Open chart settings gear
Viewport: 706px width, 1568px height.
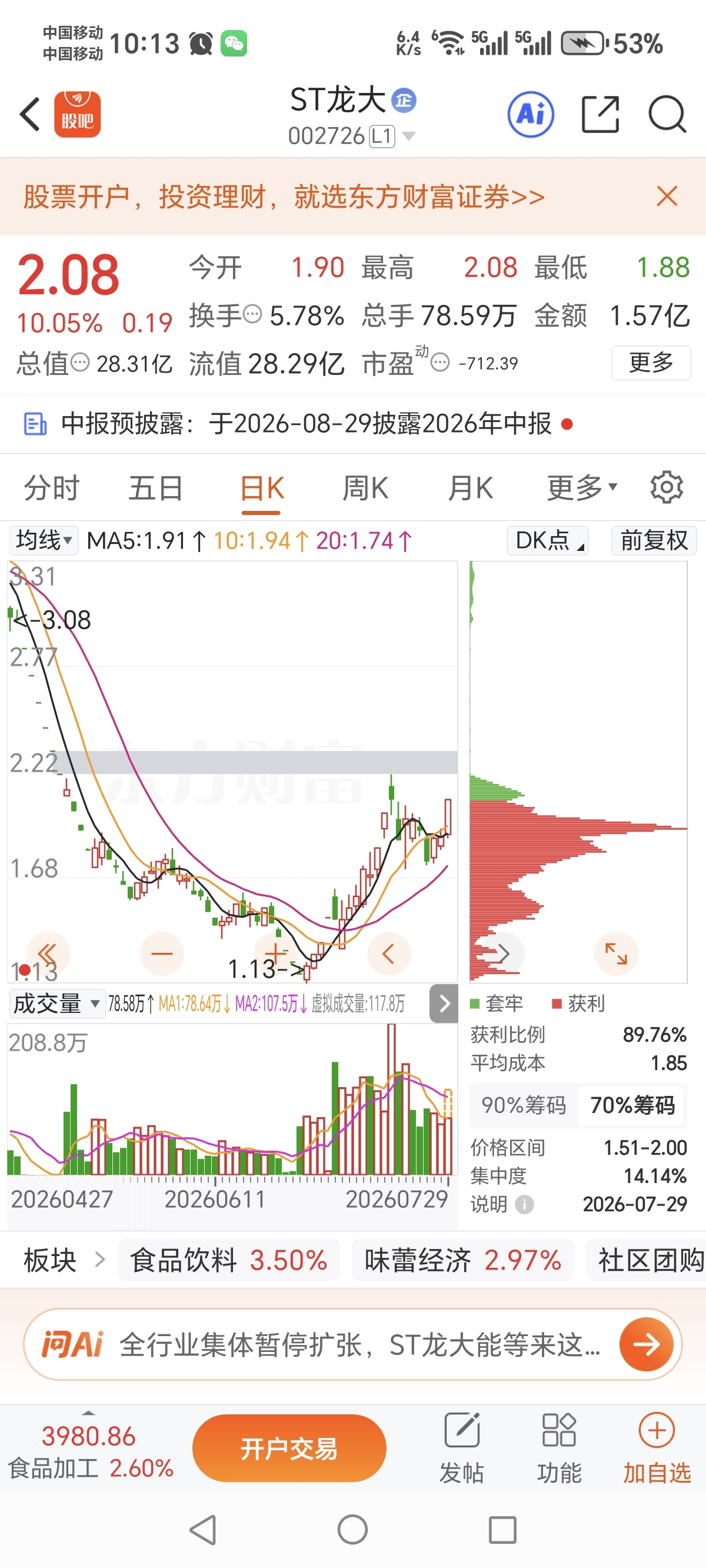667,487
